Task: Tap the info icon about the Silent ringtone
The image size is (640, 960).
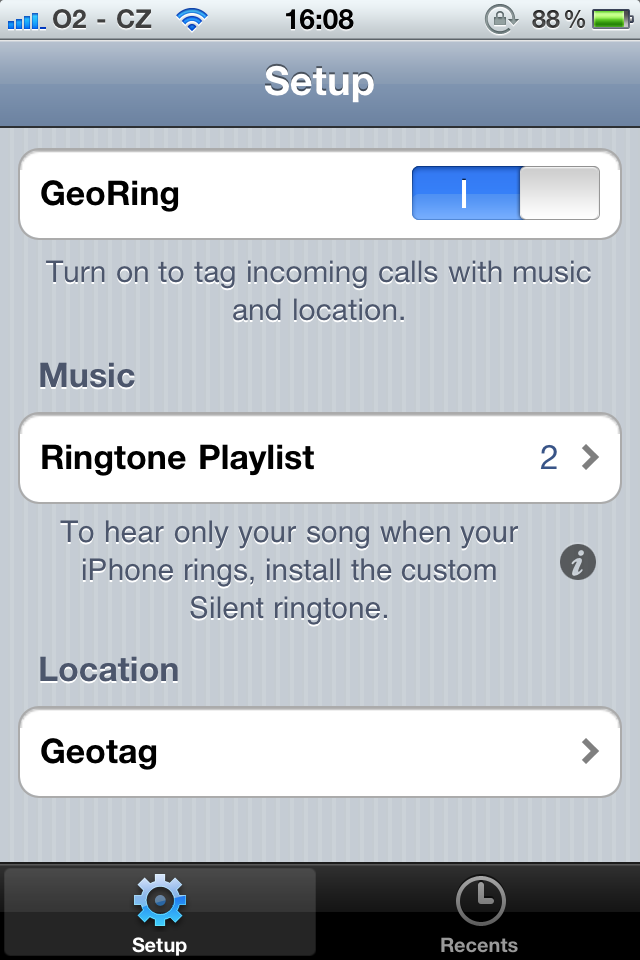Action: pyautogui.click(x=578, y=563)
